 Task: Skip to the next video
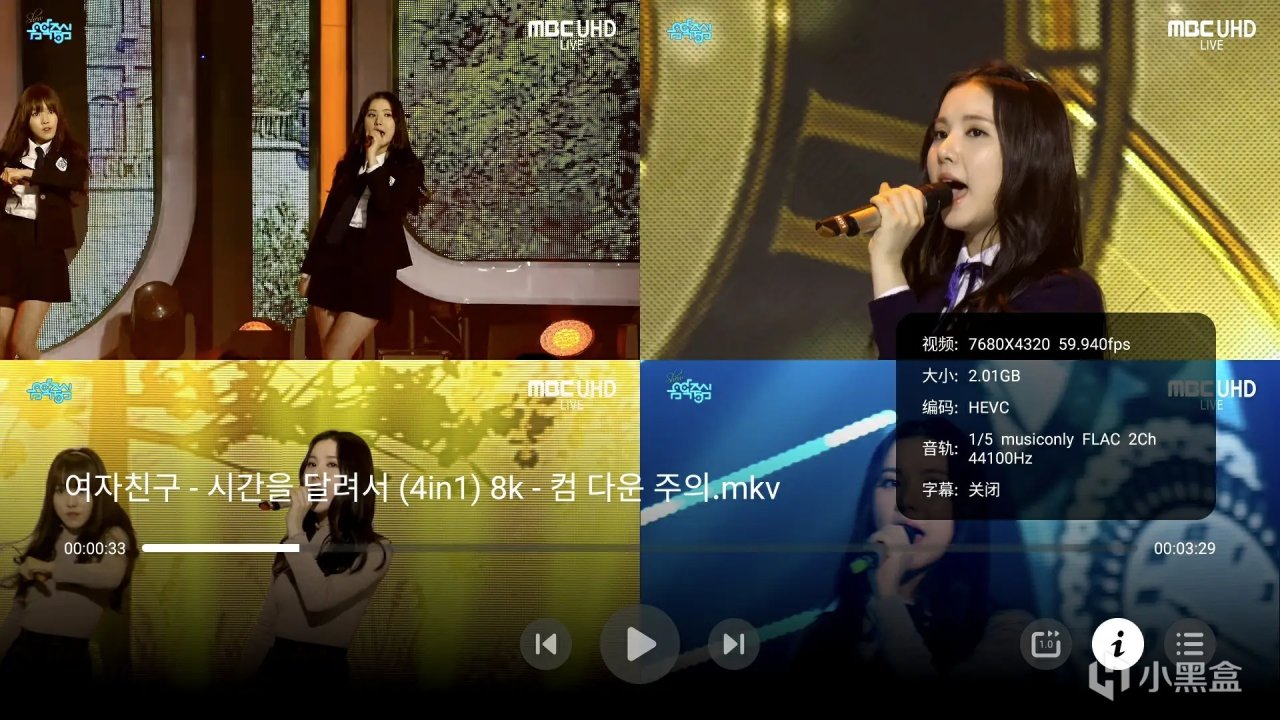point(734,644)
